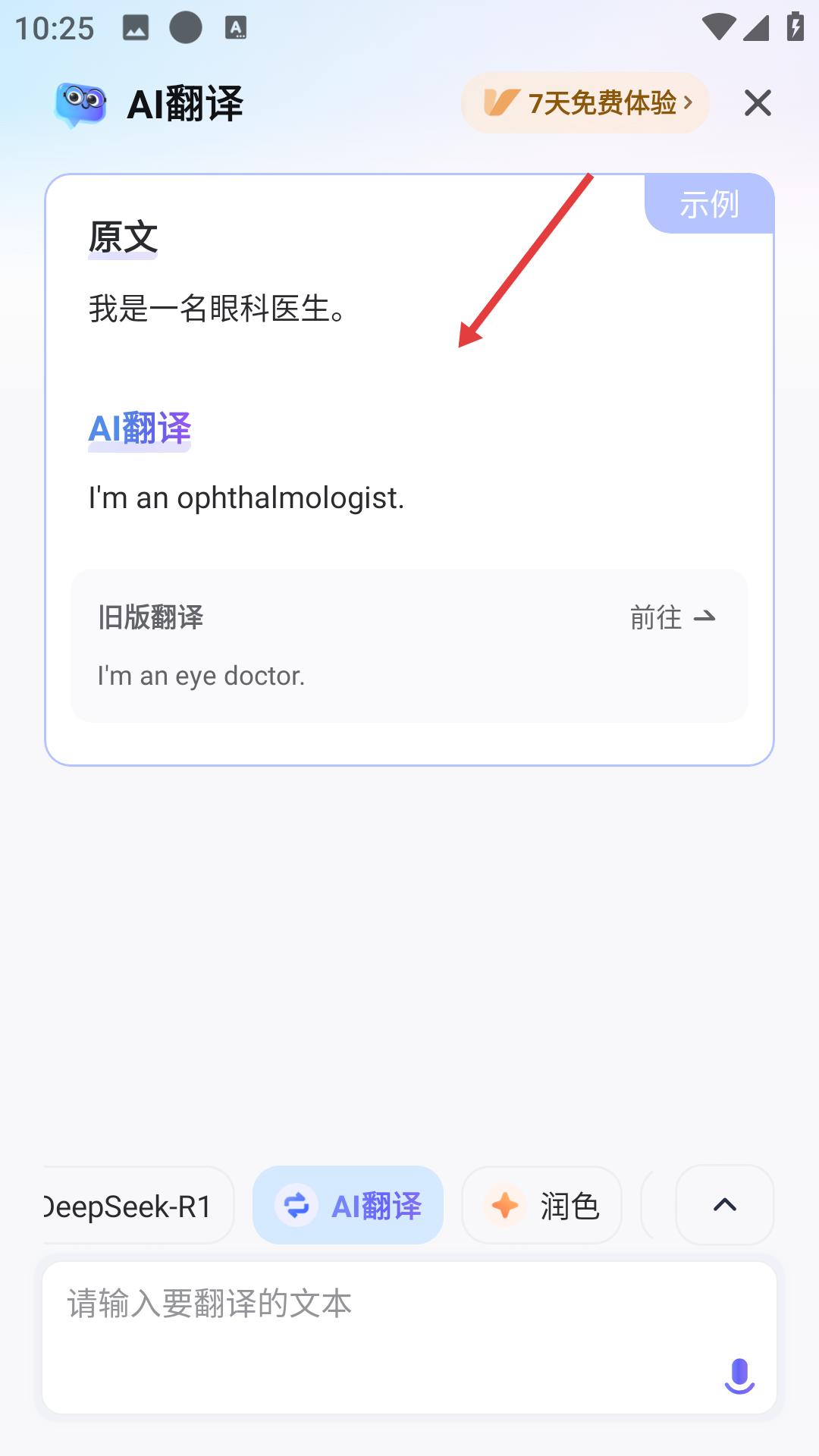Select the AI翻译 mode chip
Screen dimensions: 819x1456
(x=348, y=1206)
